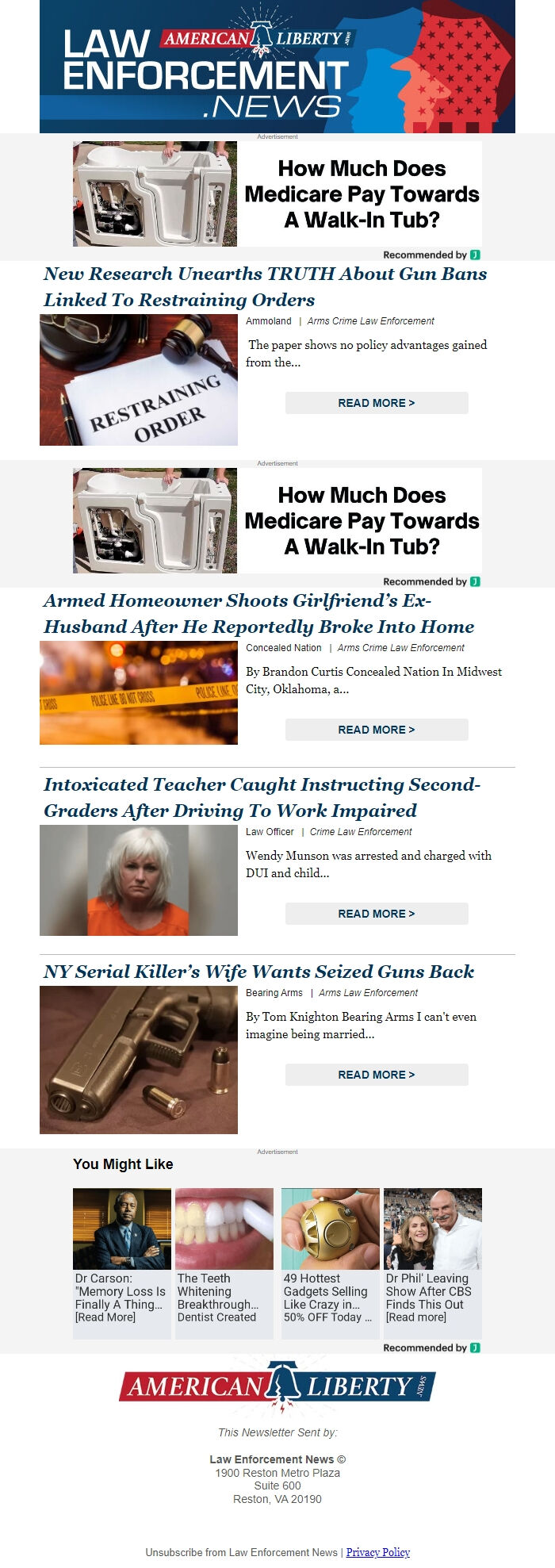Tap READ MORE under Serial Killer's Wife article

coord(377,1075)
